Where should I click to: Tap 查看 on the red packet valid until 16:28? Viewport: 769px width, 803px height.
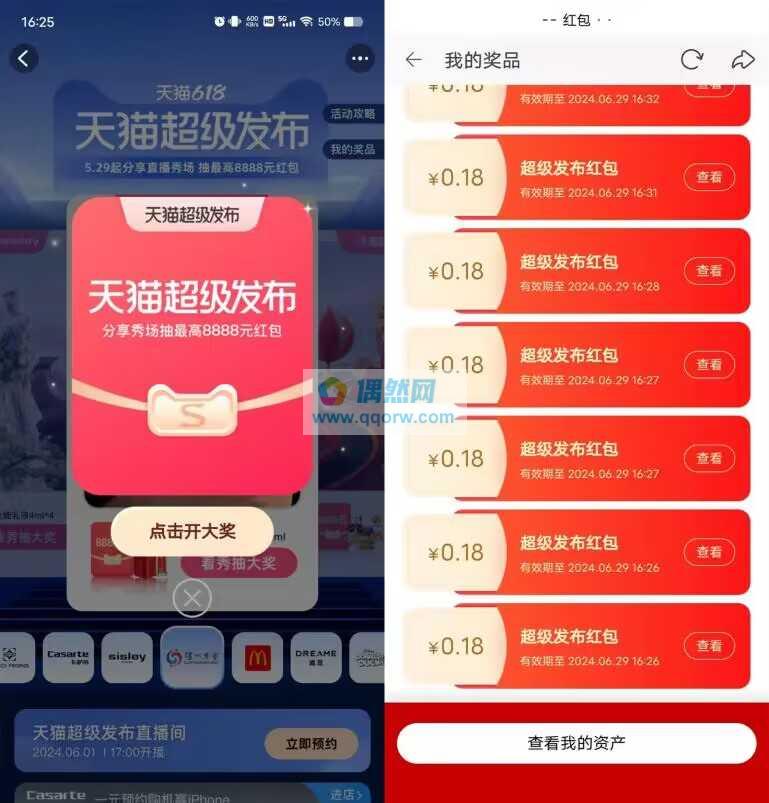coord(709,271)
